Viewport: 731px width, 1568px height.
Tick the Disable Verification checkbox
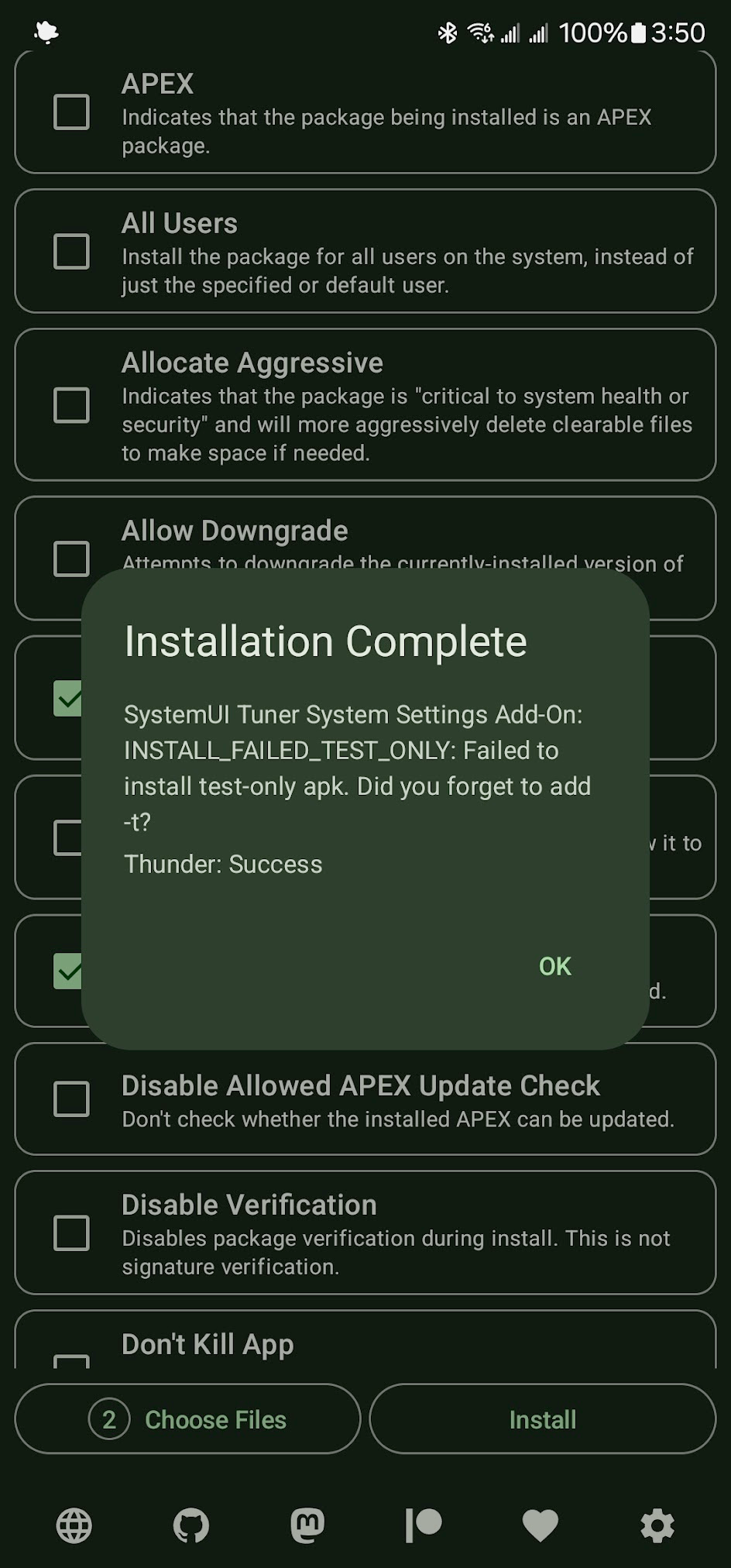coord(71,1233)
